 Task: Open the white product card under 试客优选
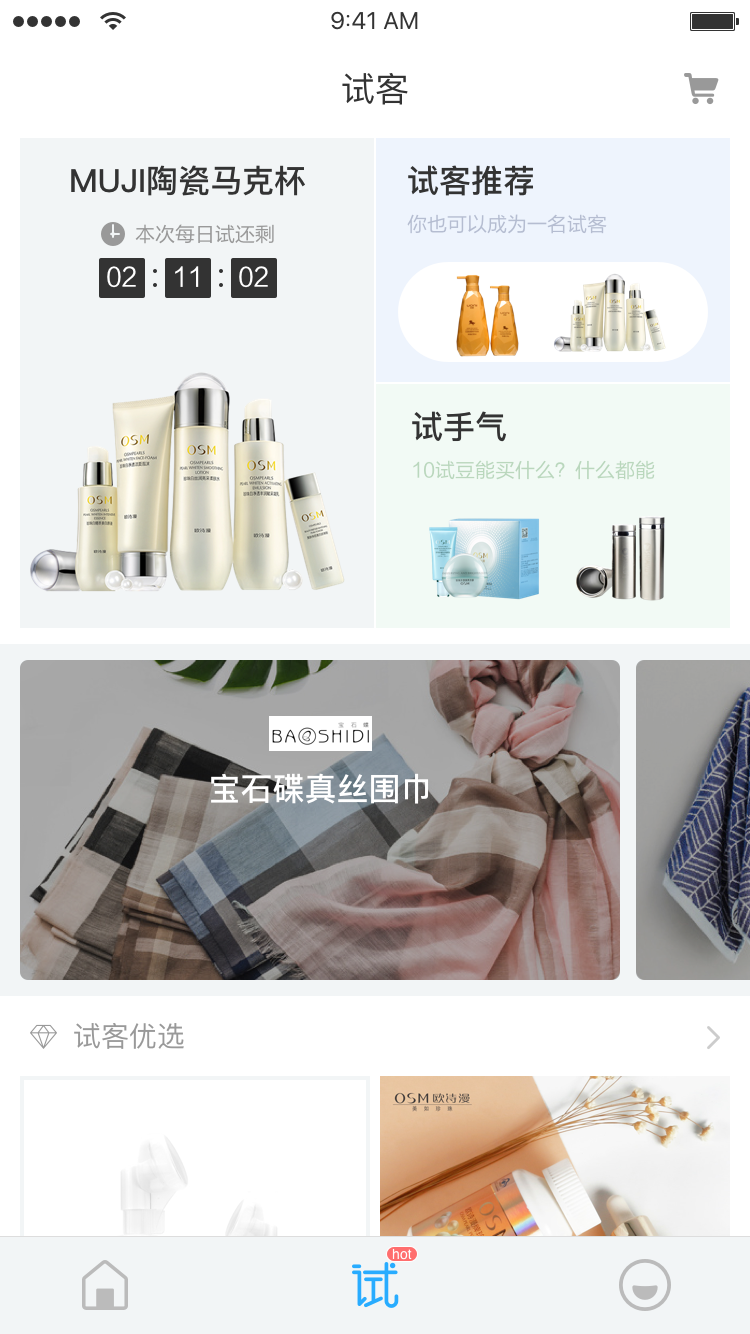click(195, 1156)
